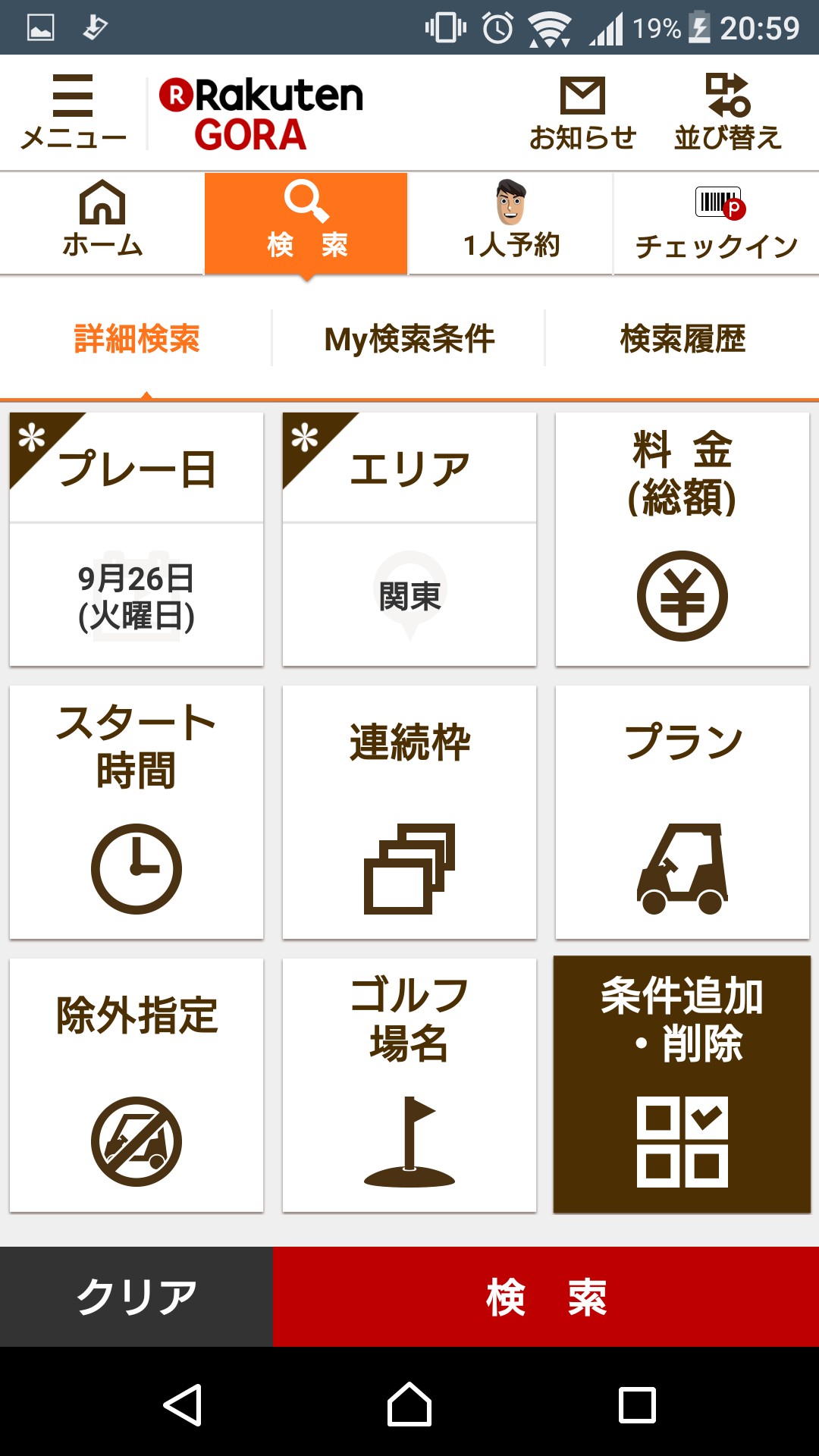Open the メニュー hamburger menu
819x1456 pixels.
click(x=73, y=111)
